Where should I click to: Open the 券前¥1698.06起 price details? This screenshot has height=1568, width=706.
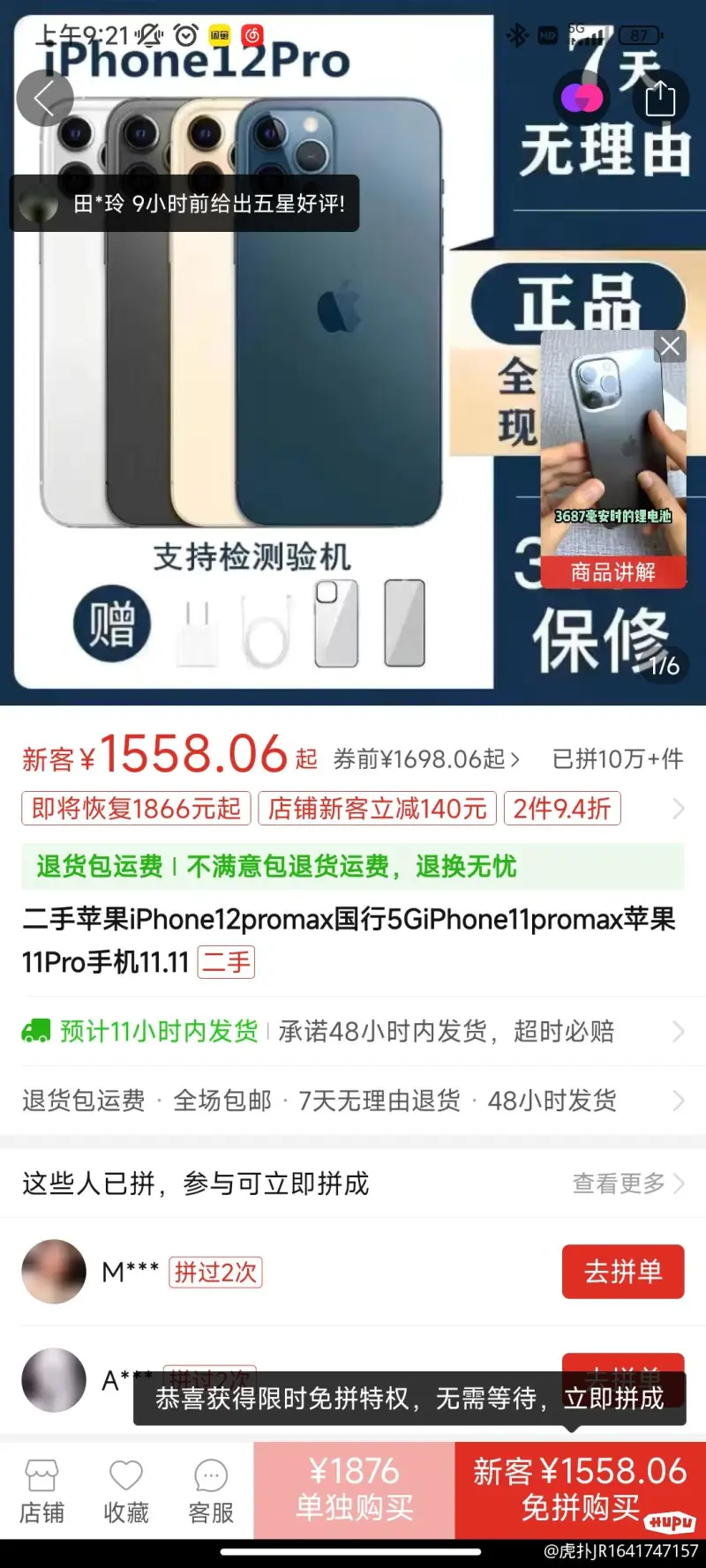tap(426, 758)
